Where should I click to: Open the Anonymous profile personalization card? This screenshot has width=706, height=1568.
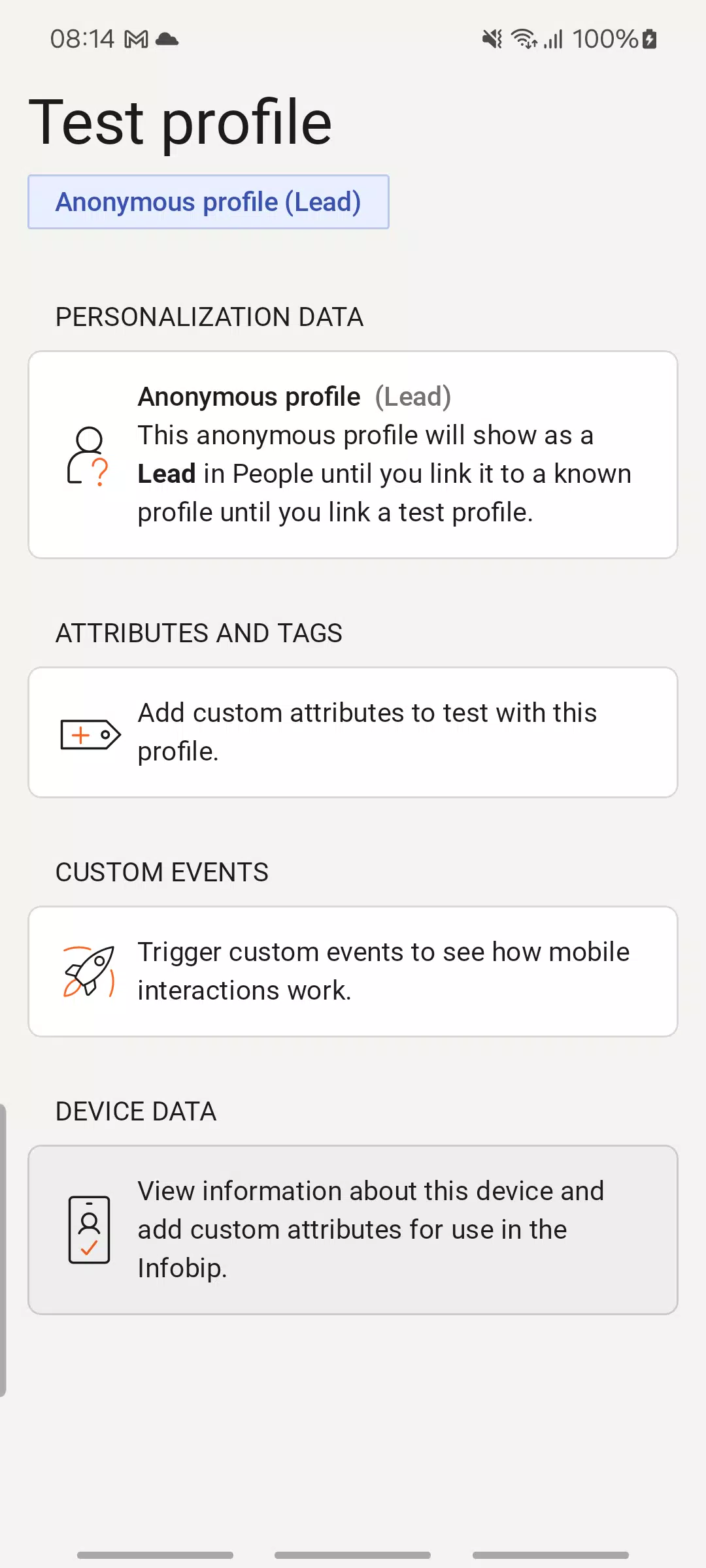click(x=353, y=455)
